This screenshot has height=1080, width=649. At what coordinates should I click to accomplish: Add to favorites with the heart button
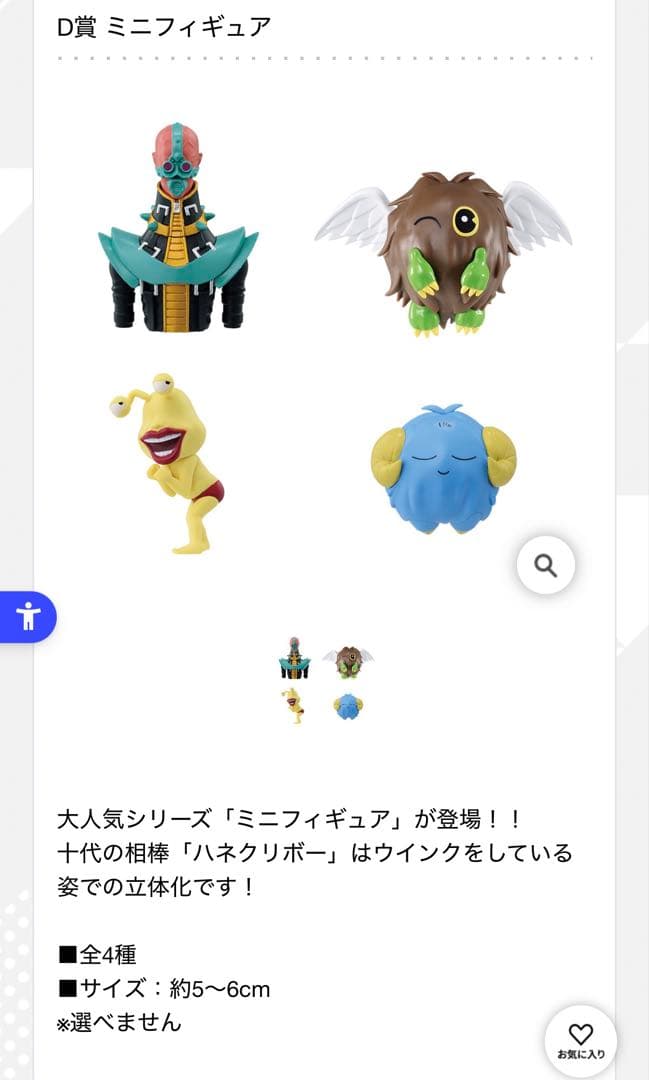(x=580, y=1040)
